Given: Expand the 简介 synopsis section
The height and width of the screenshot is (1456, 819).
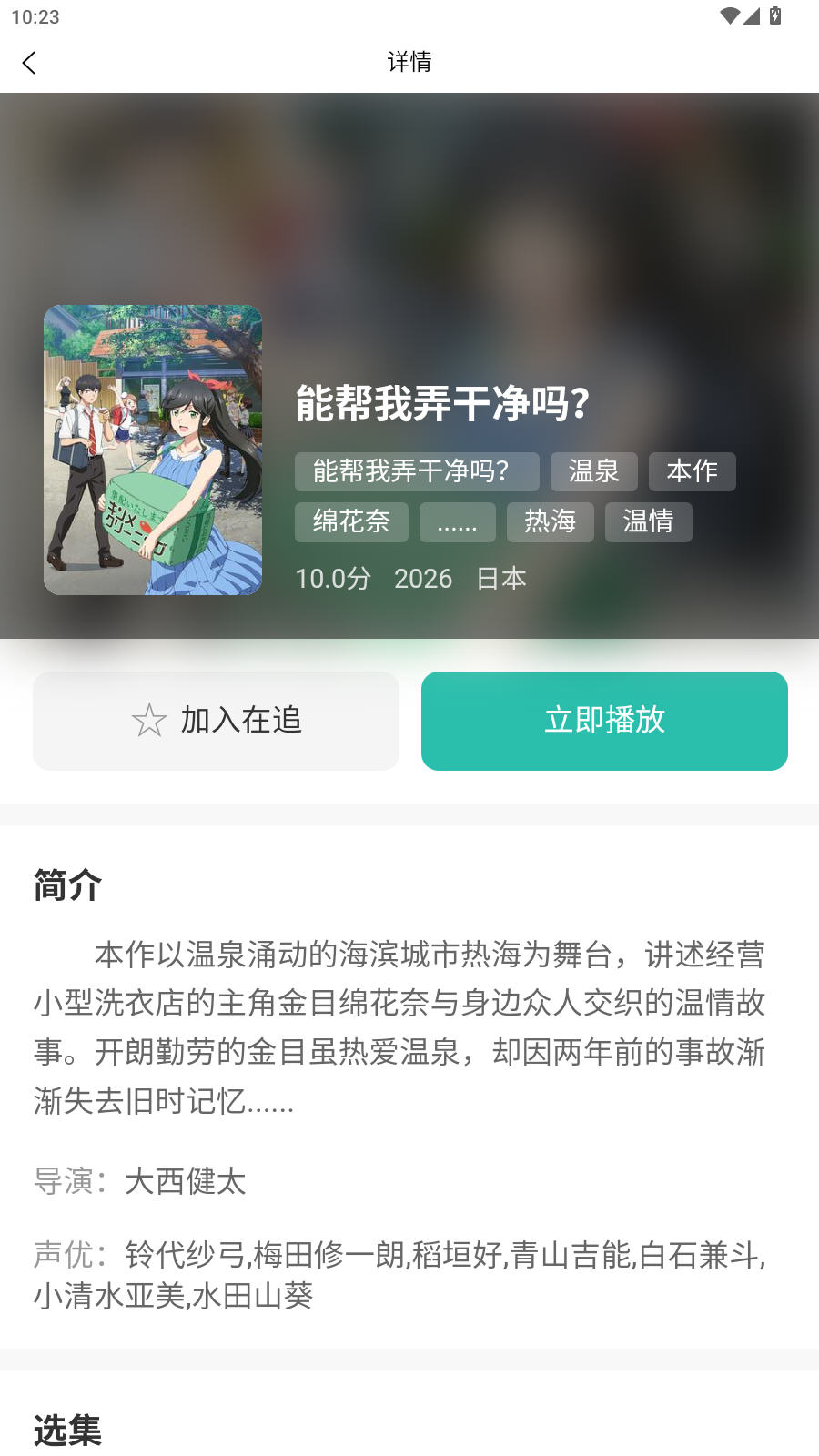Looking at the screenshot, I should tap(66, 885).
